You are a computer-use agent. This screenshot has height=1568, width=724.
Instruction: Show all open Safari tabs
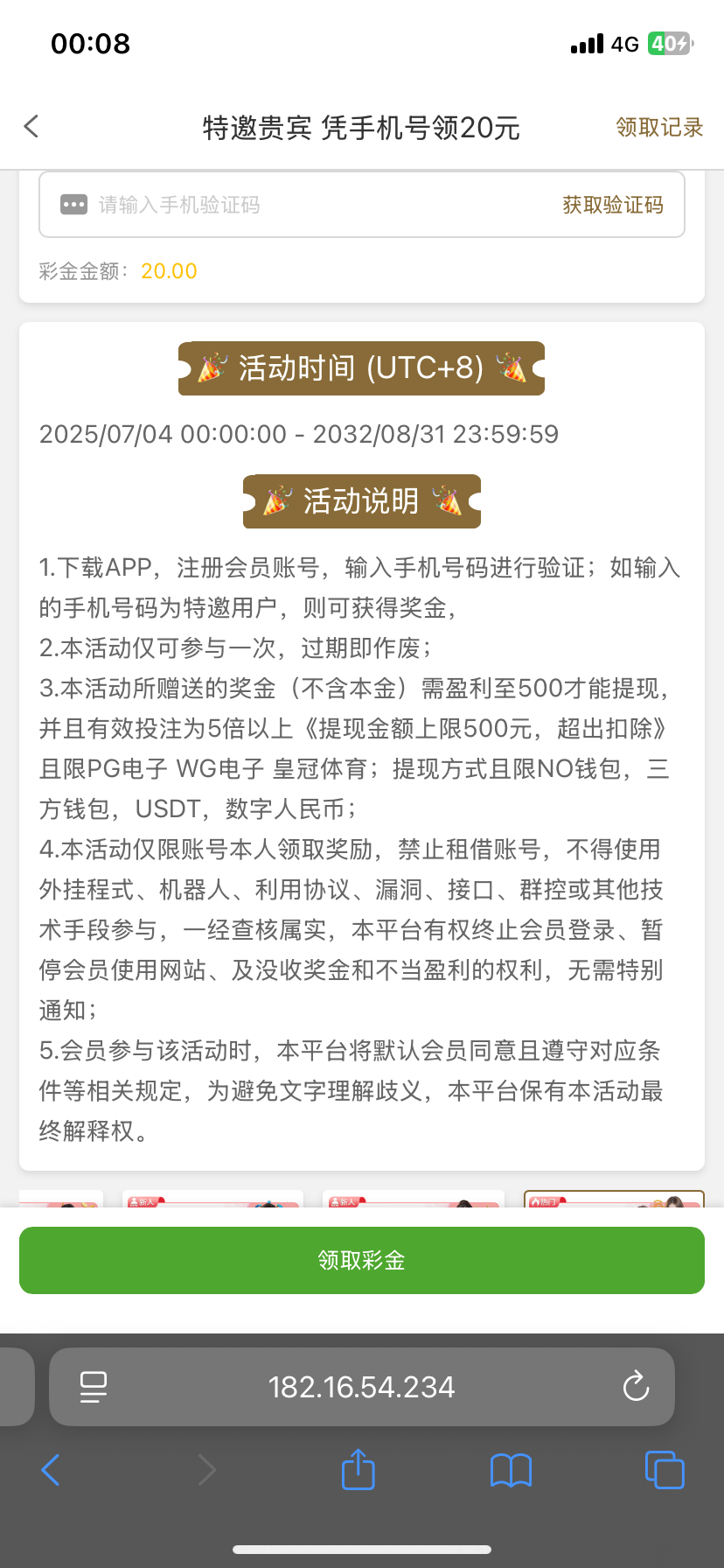point(665,1470)
